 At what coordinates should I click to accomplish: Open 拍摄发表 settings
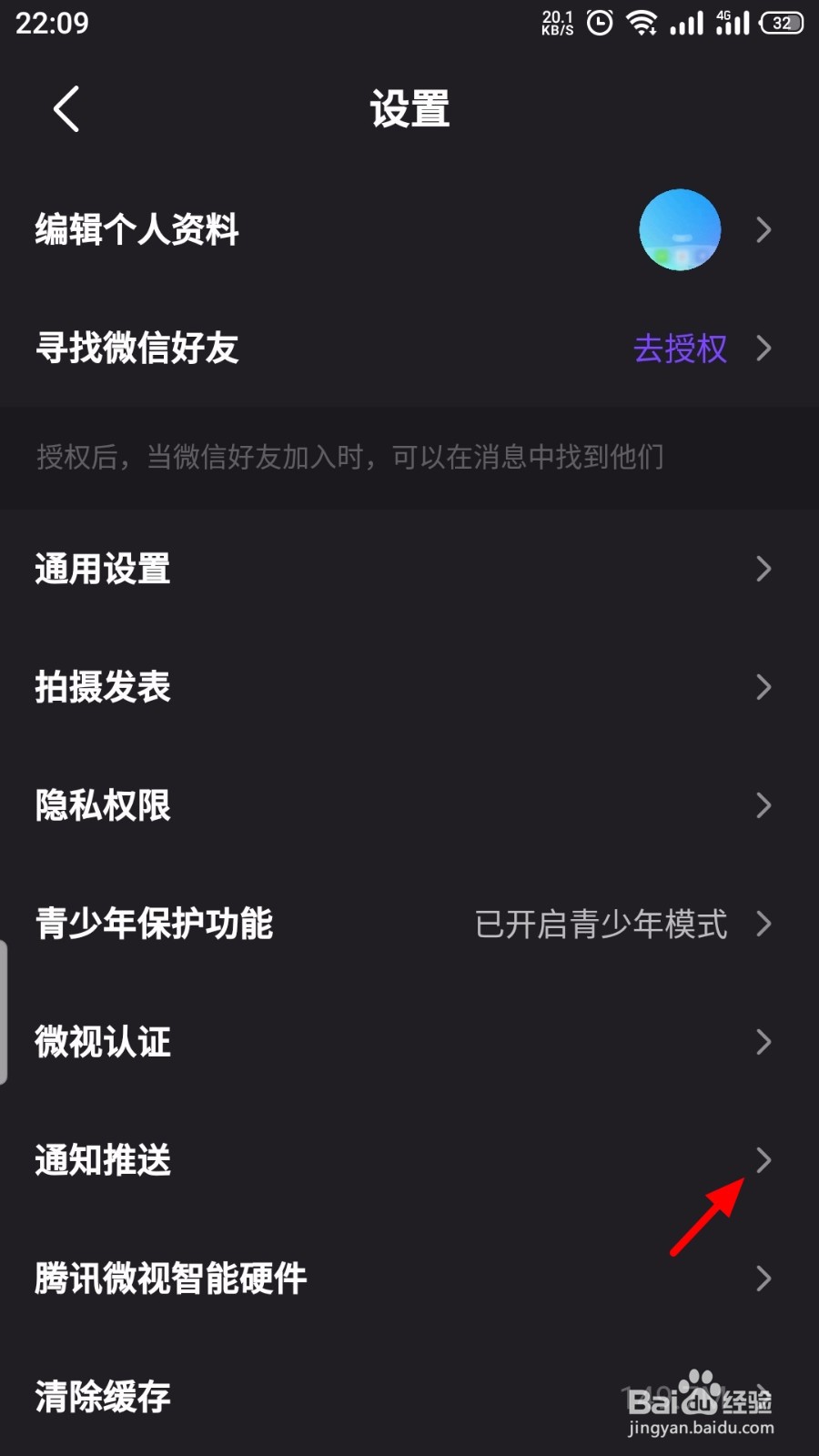pyautogui.click(x=409, y=687)
